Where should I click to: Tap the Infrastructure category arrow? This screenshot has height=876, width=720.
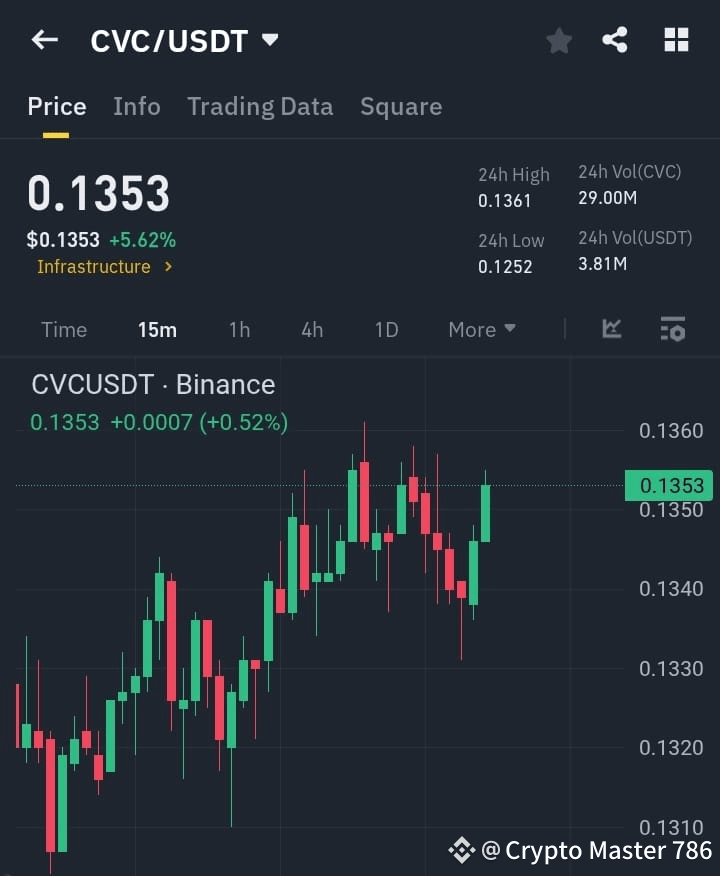coord(168,267)
